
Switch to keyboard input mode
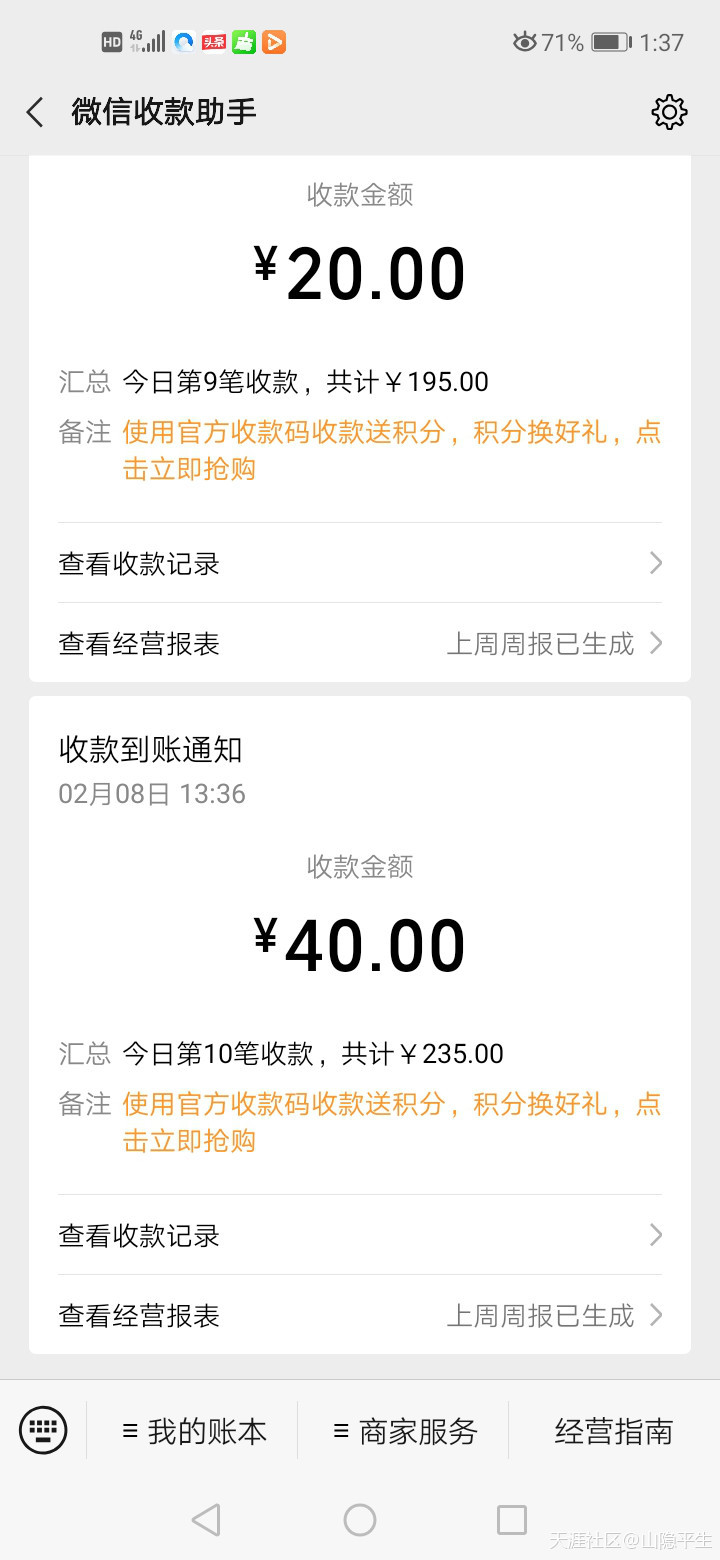(x=43, y=1430)
